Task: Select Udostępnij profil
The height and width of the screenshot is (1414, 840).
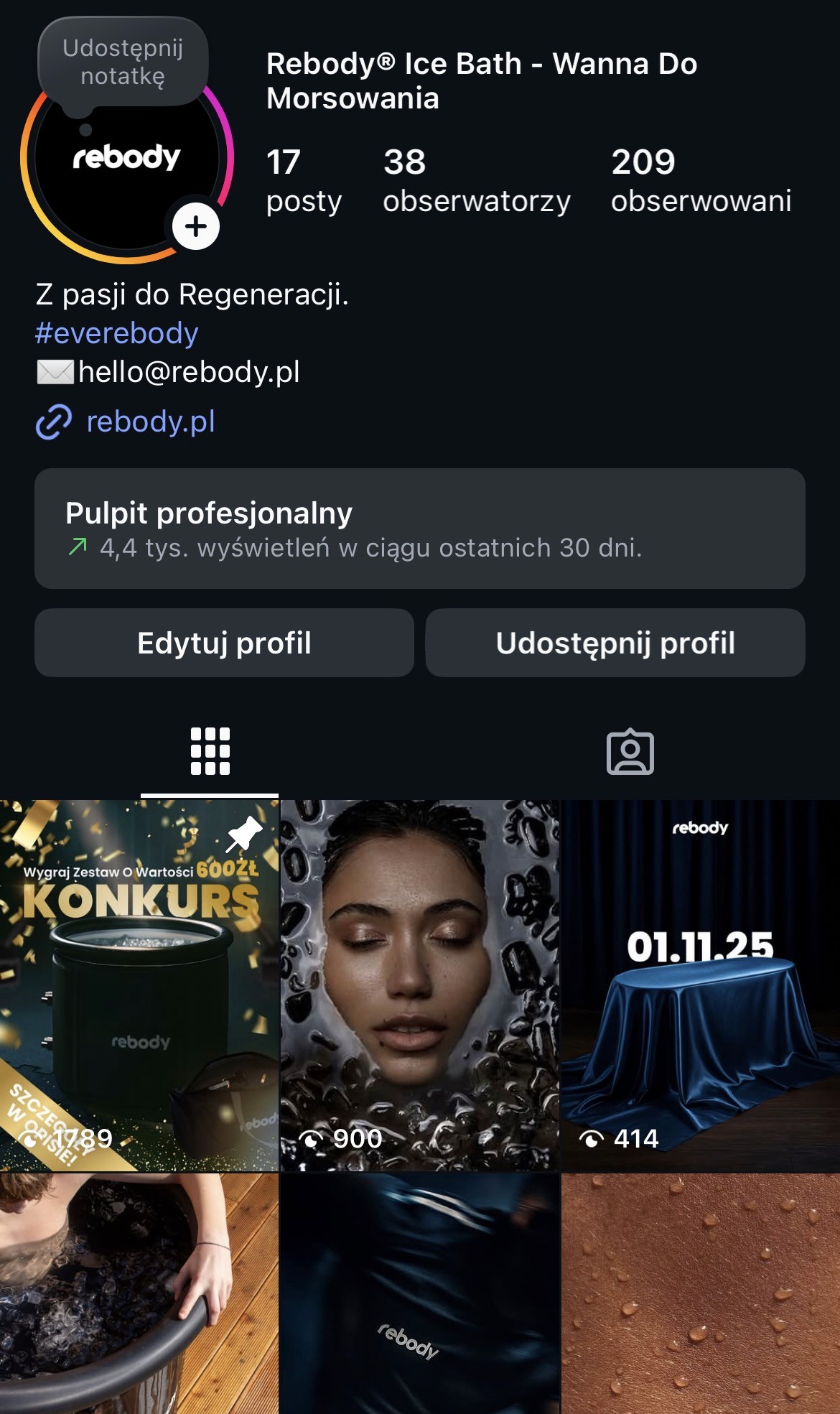Action: coord(615,643)
